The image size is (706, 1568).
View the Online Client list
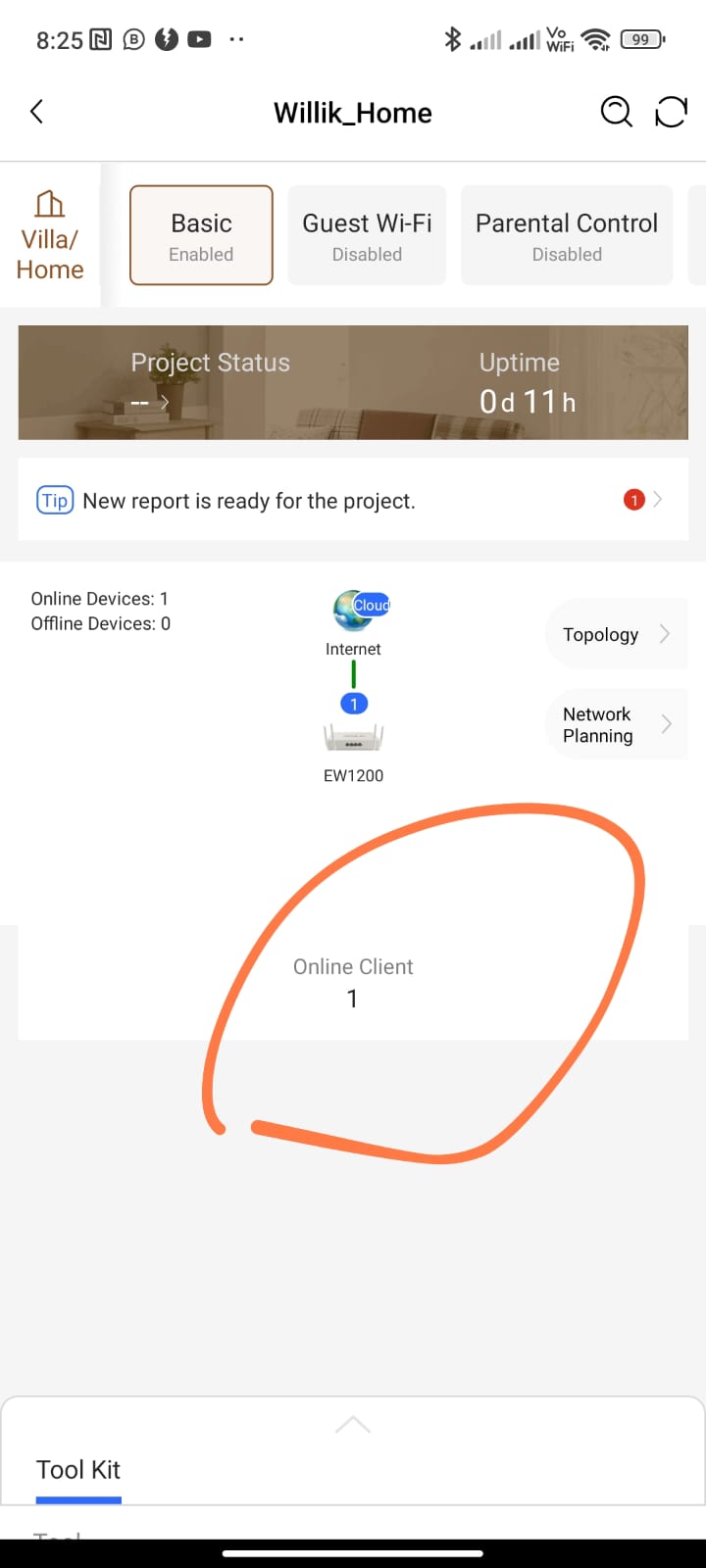[353, 982]
